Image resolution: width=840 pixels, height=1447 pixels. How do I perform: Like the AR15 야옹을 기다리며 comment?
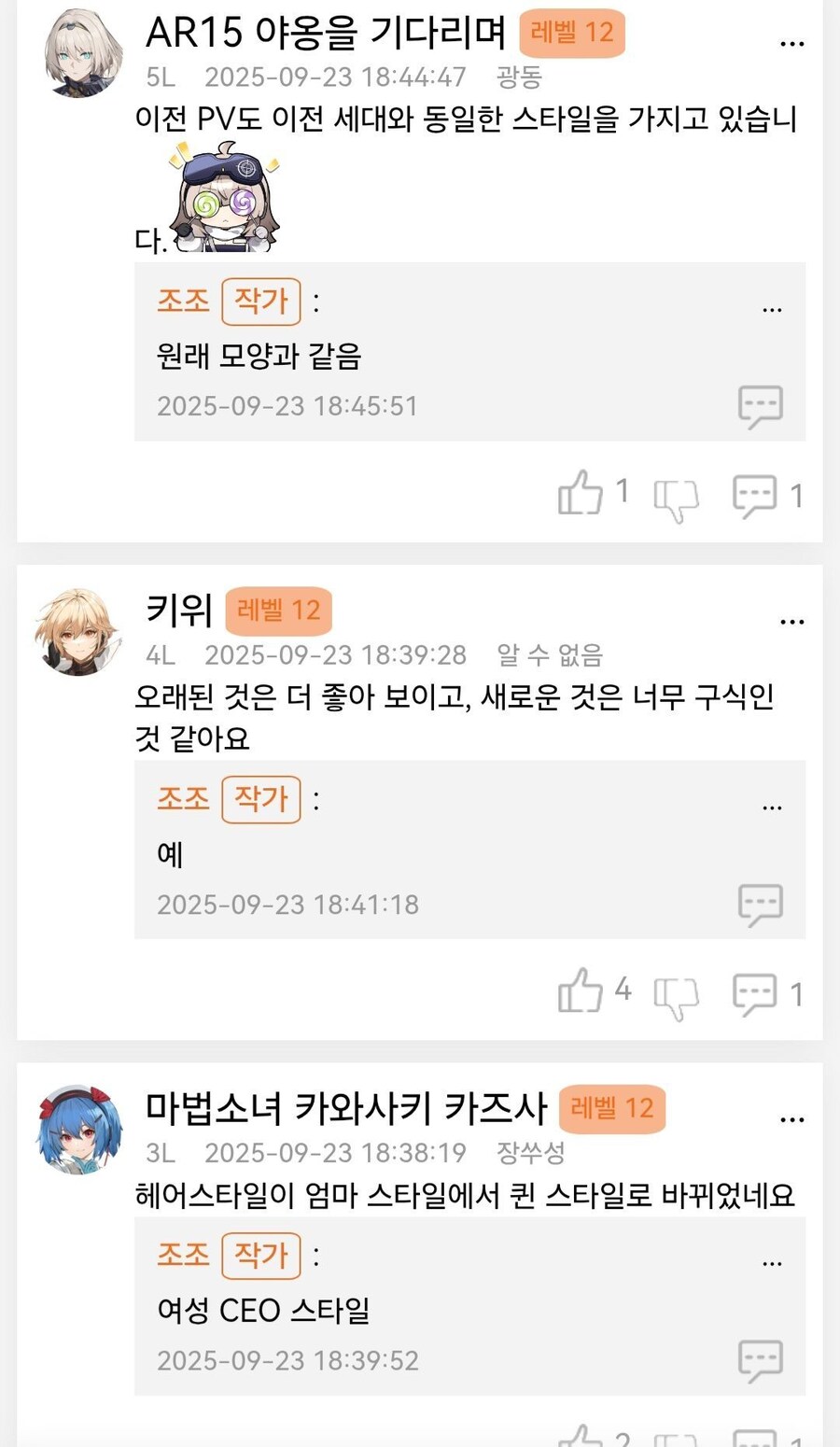click(581, 493)
